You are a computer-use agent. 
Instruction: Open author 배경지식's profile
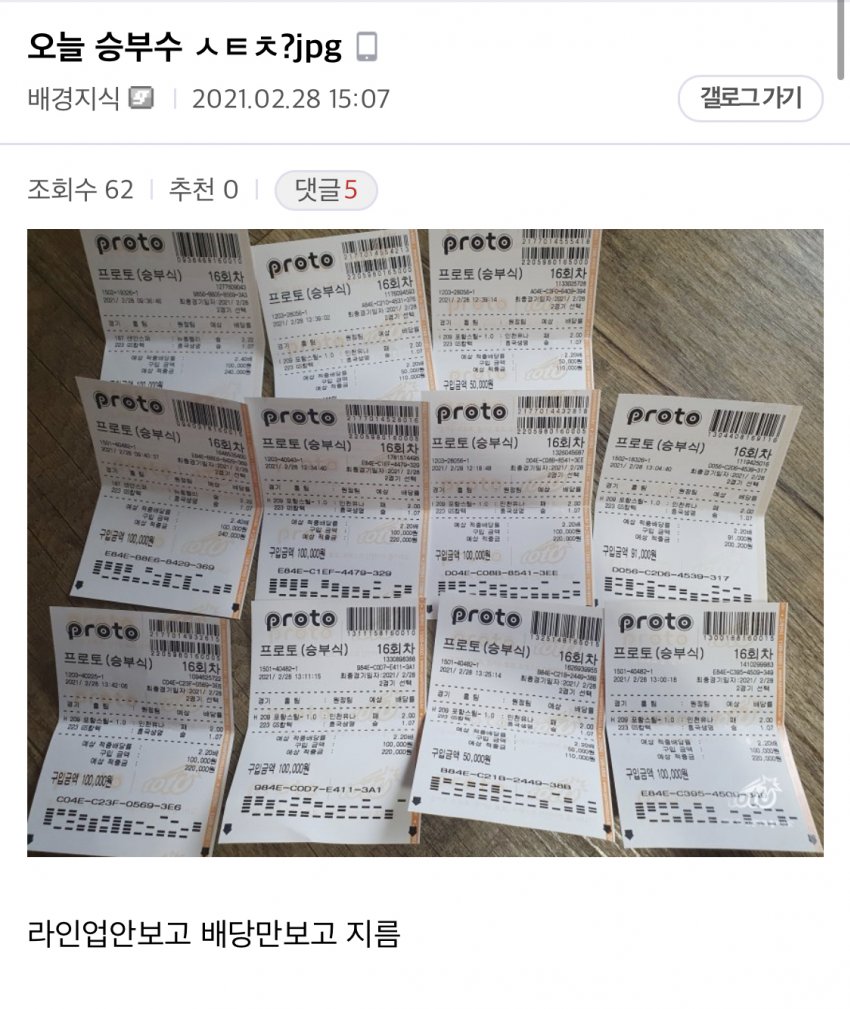pos(74,99)
